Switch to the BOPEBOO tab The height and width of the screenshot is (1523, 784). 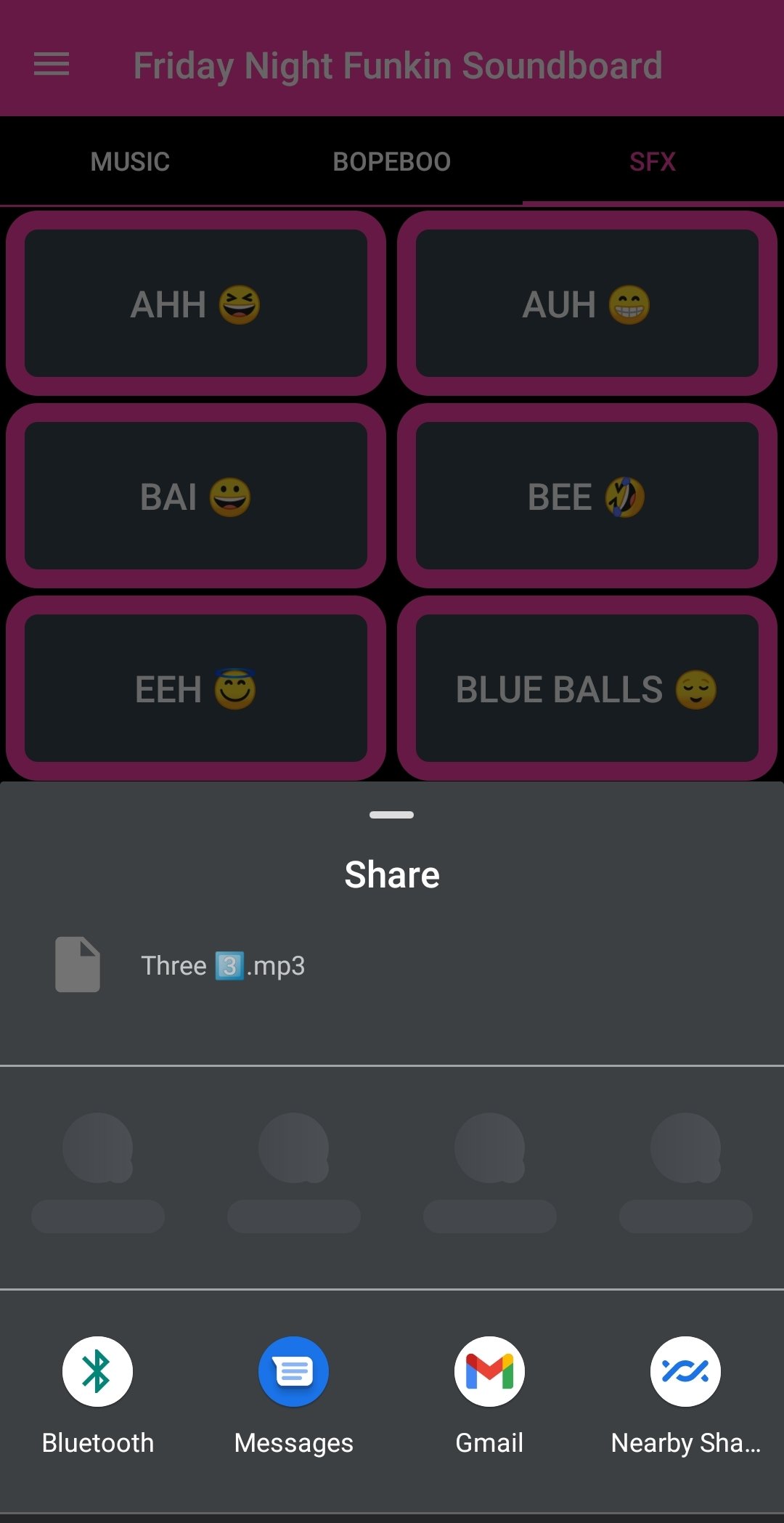[x=391, y=161]
